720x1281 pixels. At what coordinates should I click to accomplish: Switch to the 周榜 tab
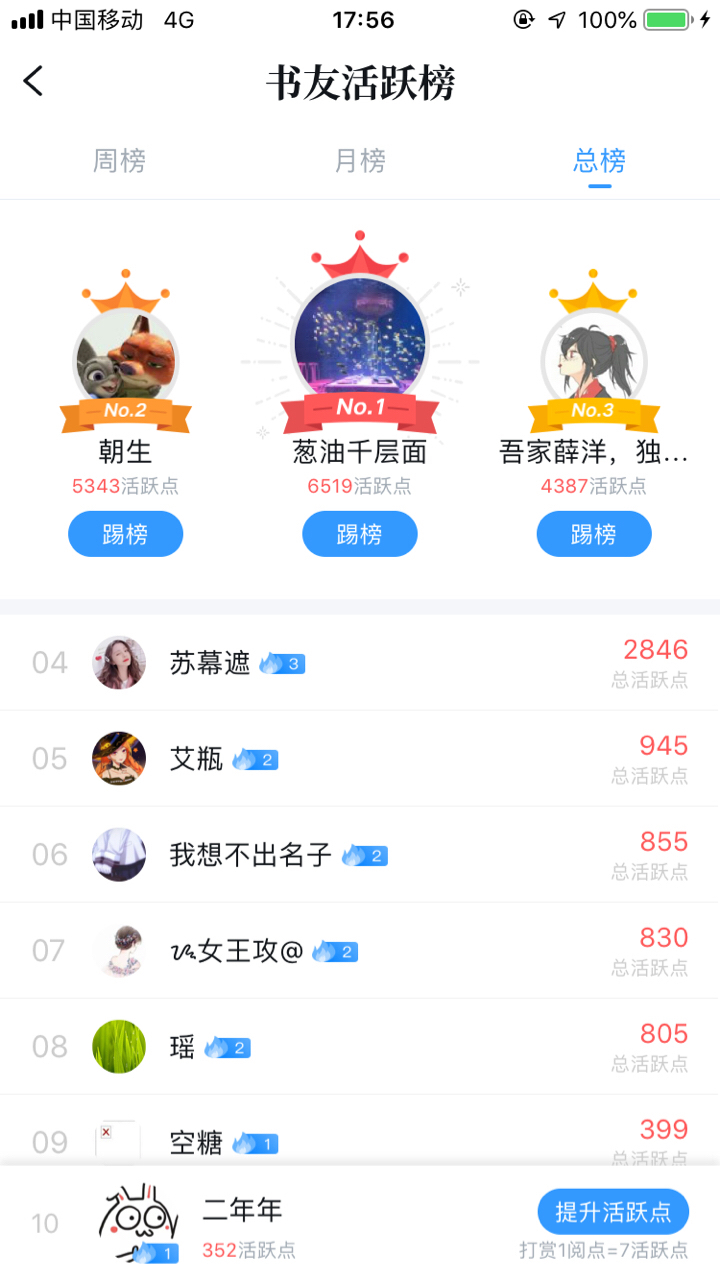coord(120,161)
